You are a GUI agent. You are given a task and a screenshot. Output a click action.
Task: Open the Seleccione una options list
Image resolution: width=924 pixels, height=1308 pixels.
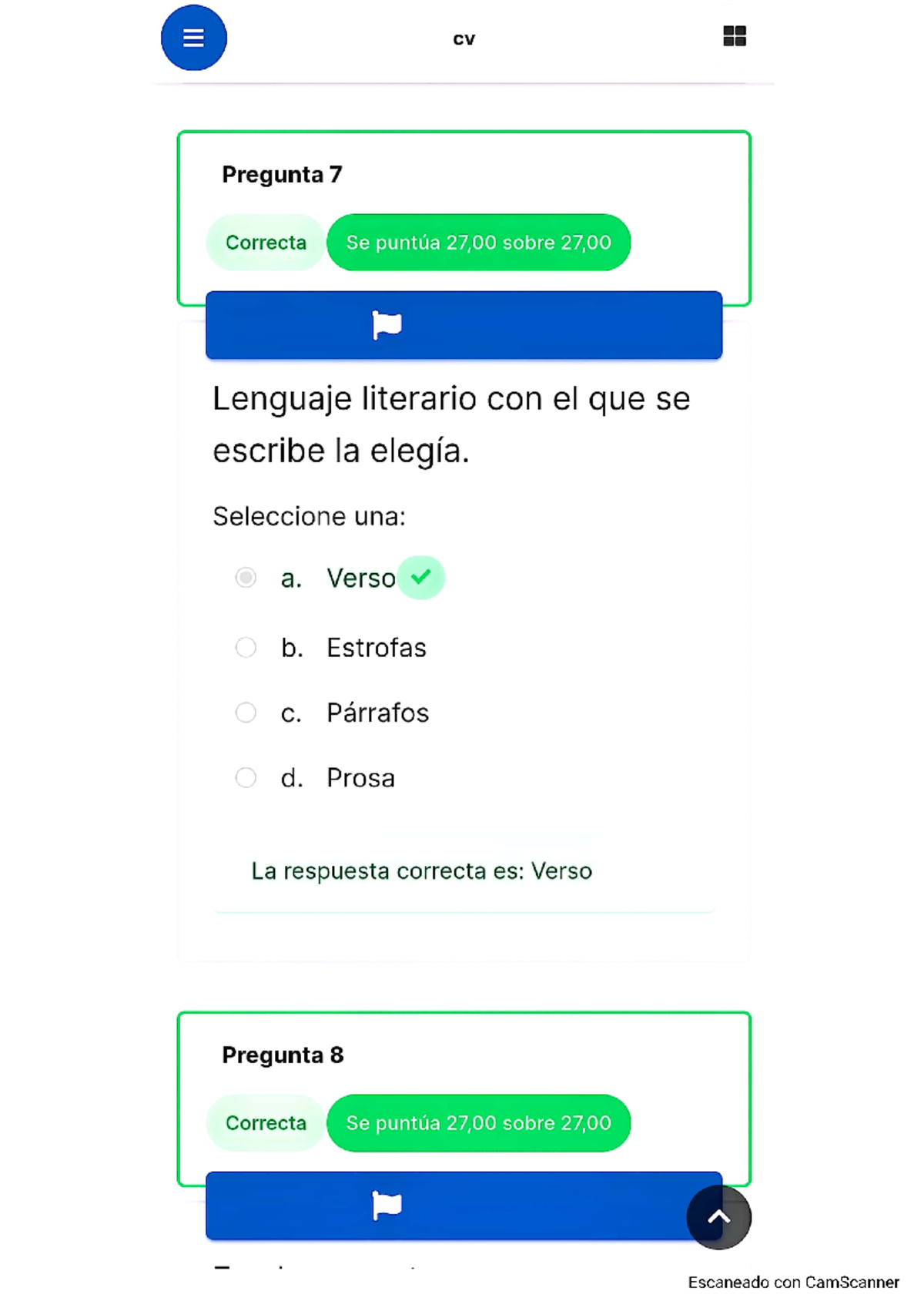tap(310, 516)
